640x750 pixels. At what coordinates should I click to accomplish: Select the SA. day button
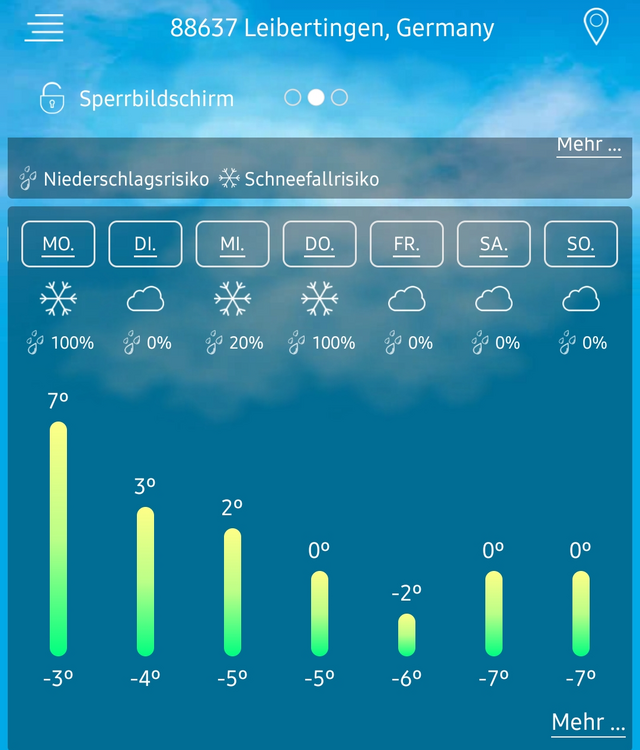click(x=493, y=244)
